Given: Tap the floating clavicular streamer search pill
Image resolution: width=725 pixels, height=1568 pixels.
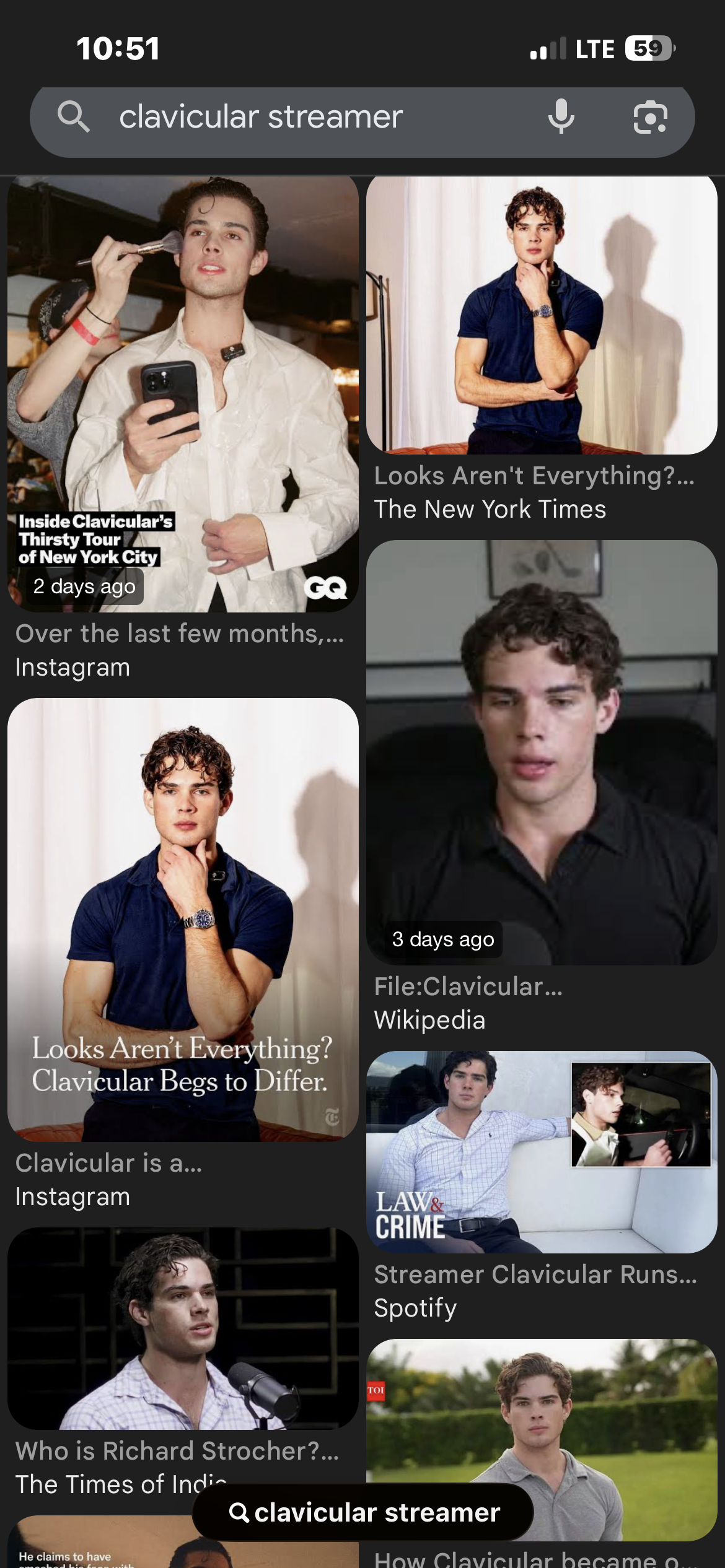Looking at the screenshot, I should click(363, 1512).
